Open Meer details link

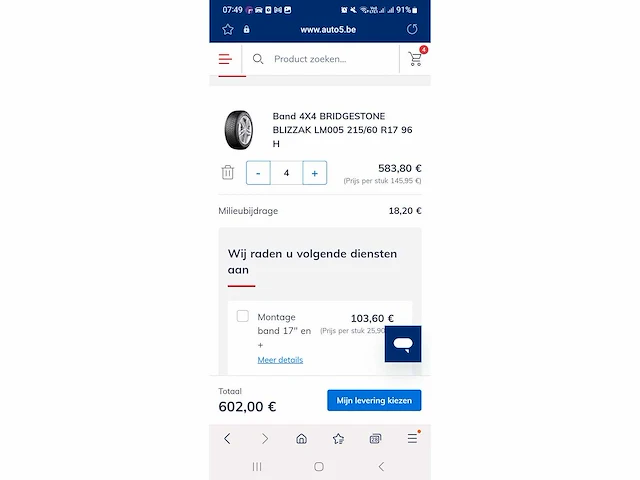280,360
